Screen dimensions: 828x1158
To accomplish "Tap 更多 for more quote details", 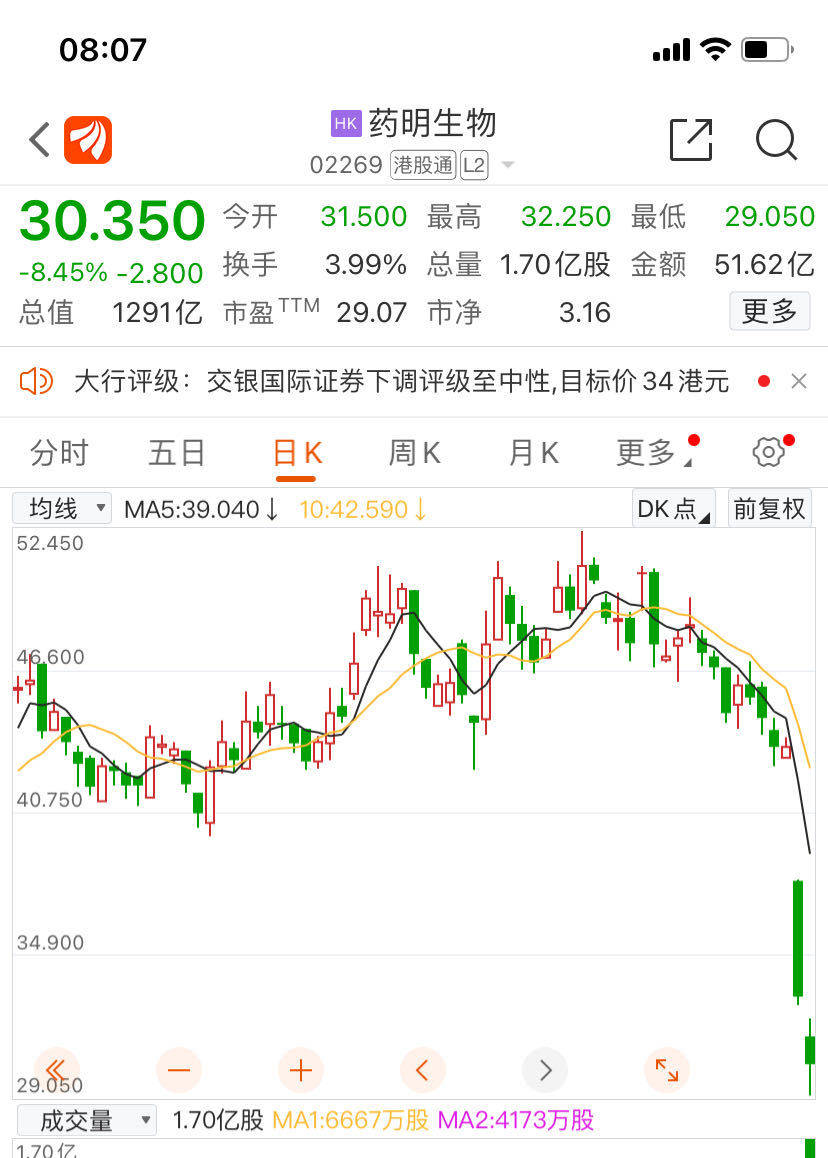I will point(769,312).
